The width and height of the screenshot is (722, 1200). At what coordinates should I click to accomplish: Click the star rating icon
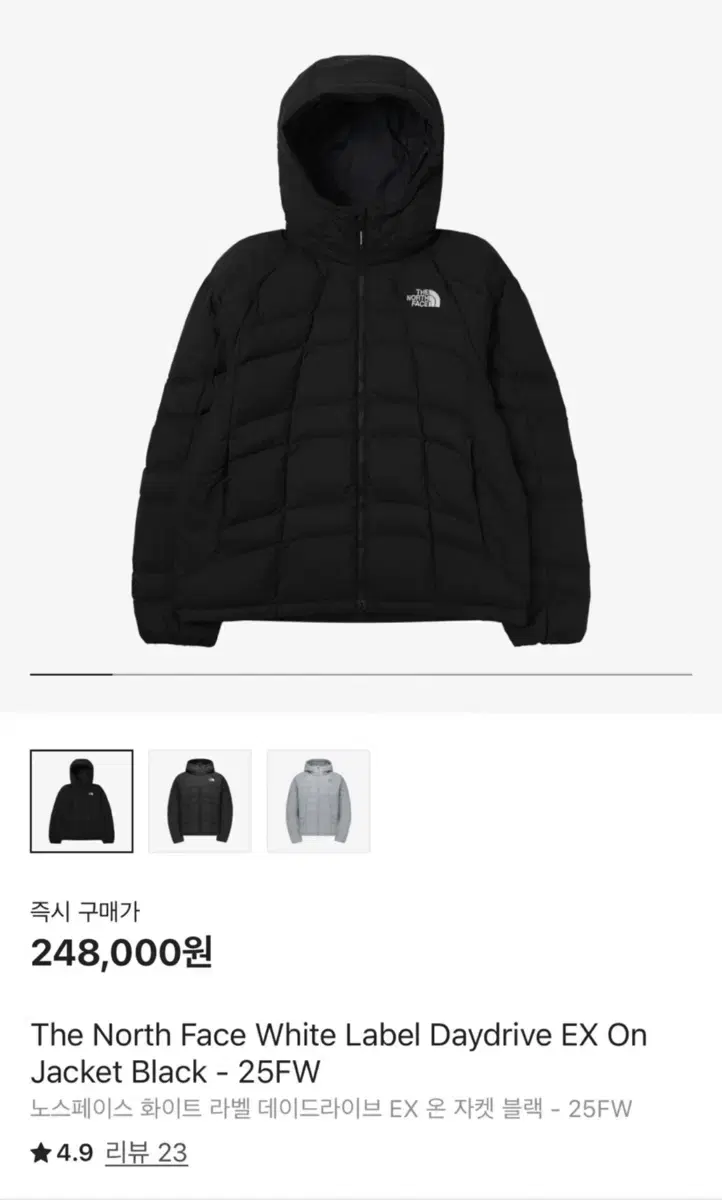pyautogui.click(x=40, y=1151)
